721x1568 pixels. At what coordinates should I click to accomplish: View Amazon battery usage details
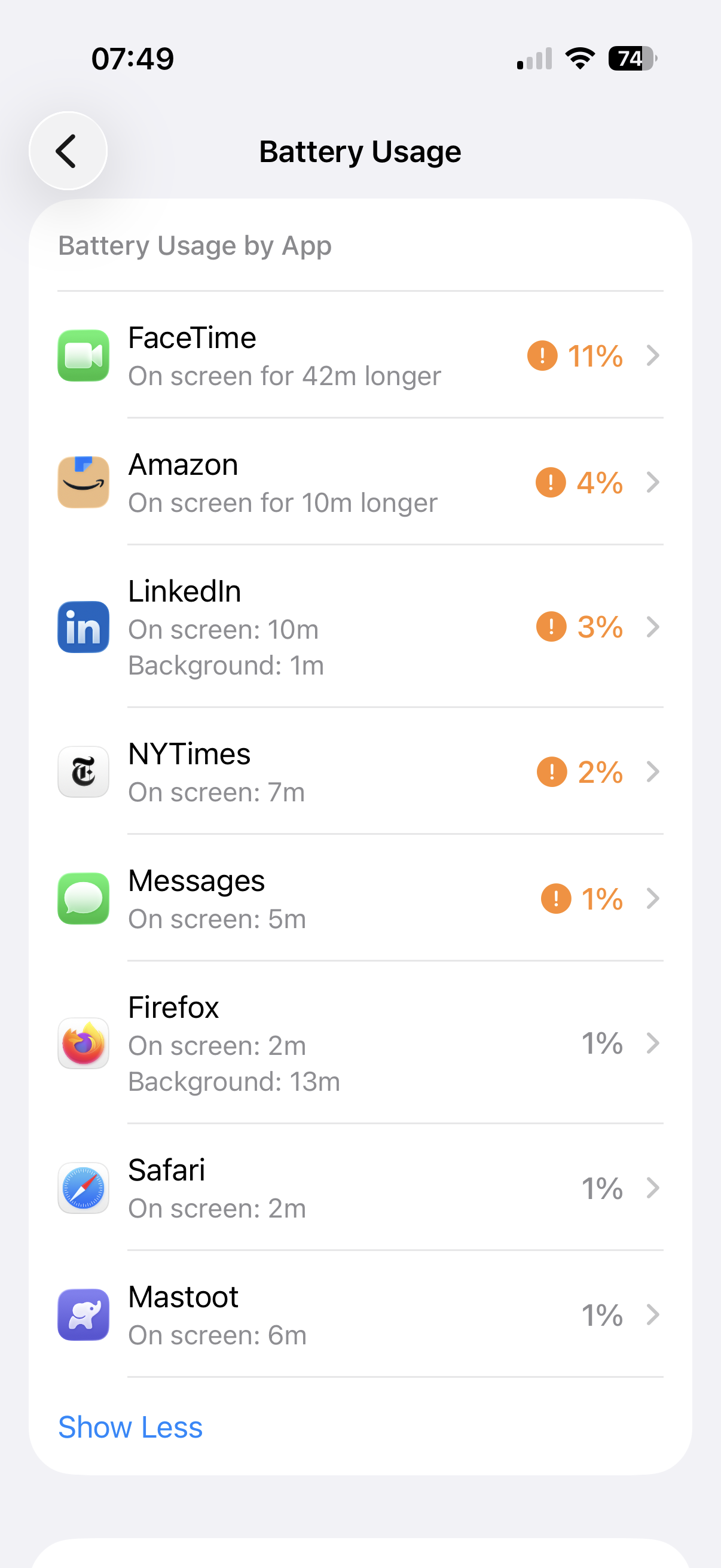(360, 482)
